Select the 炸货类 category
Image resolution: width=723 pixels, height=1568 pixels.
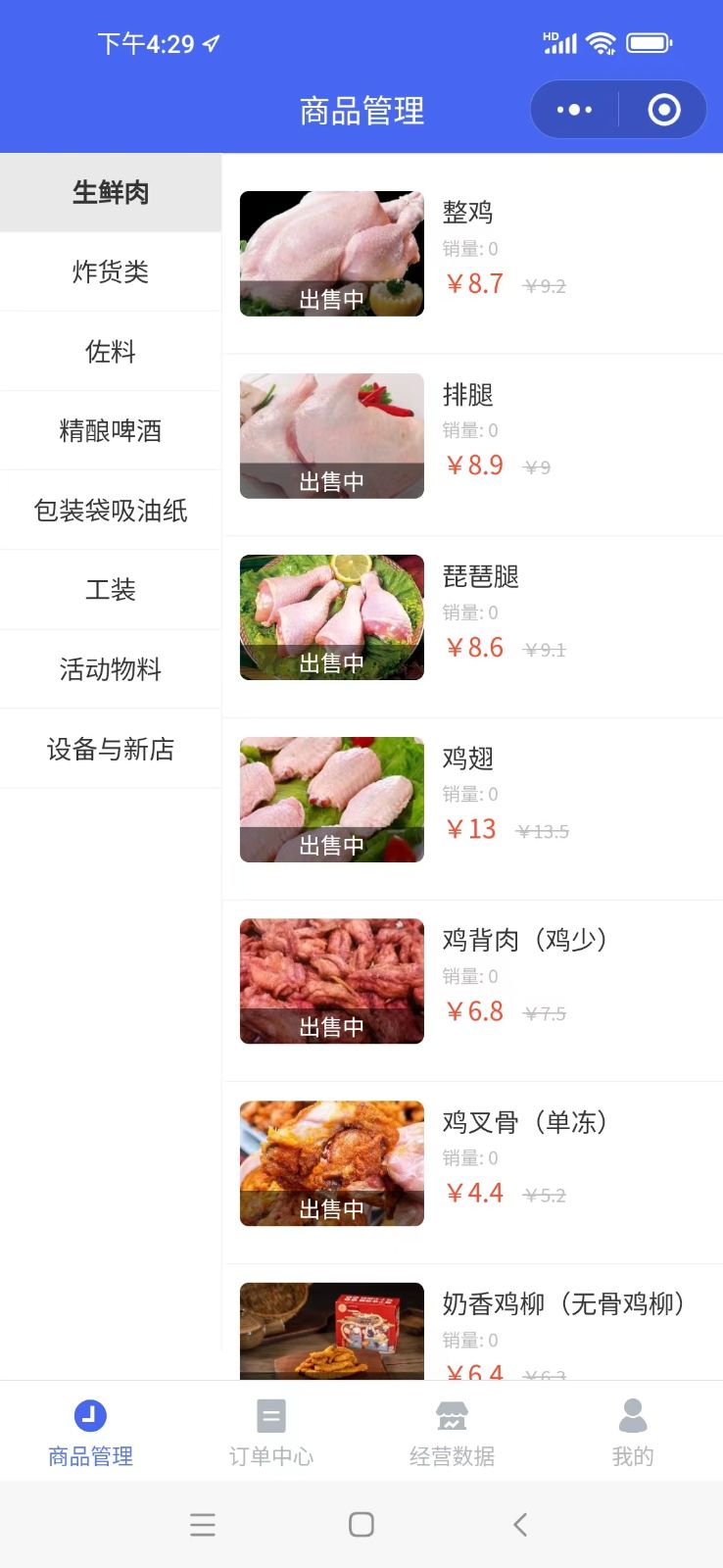pos(111,271)
